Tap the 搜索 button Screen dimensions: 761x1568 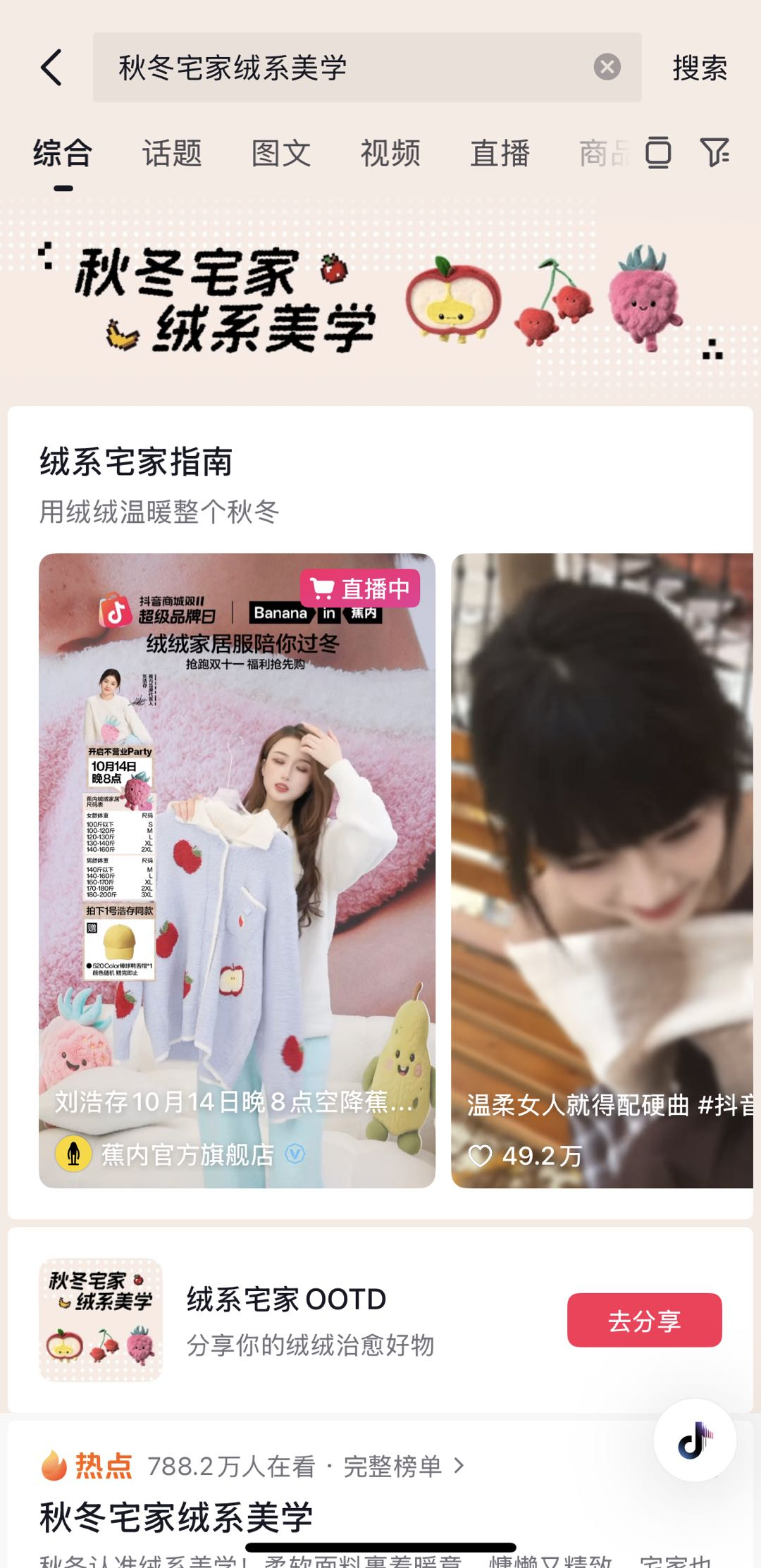699,68
